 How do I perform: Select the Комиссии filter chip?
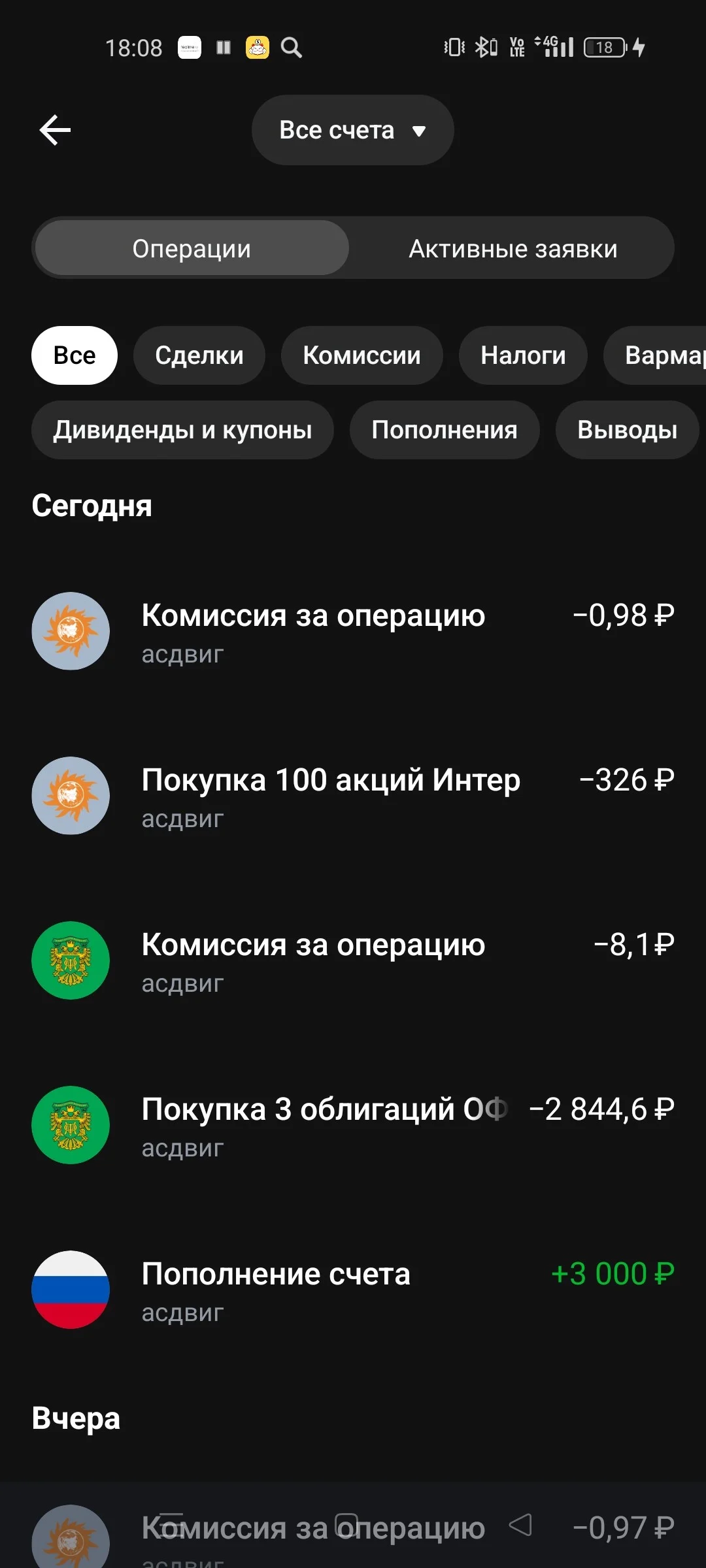362,355
